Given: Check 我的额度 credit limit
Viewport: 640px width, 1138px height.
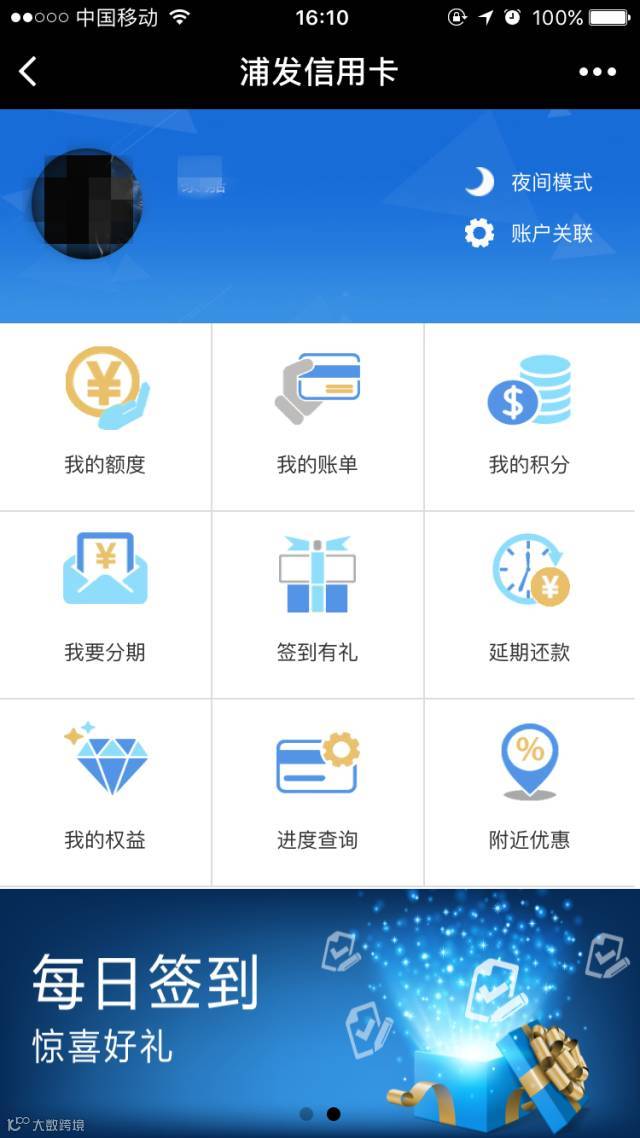Looking at the screenshot, I should [105, 415].
